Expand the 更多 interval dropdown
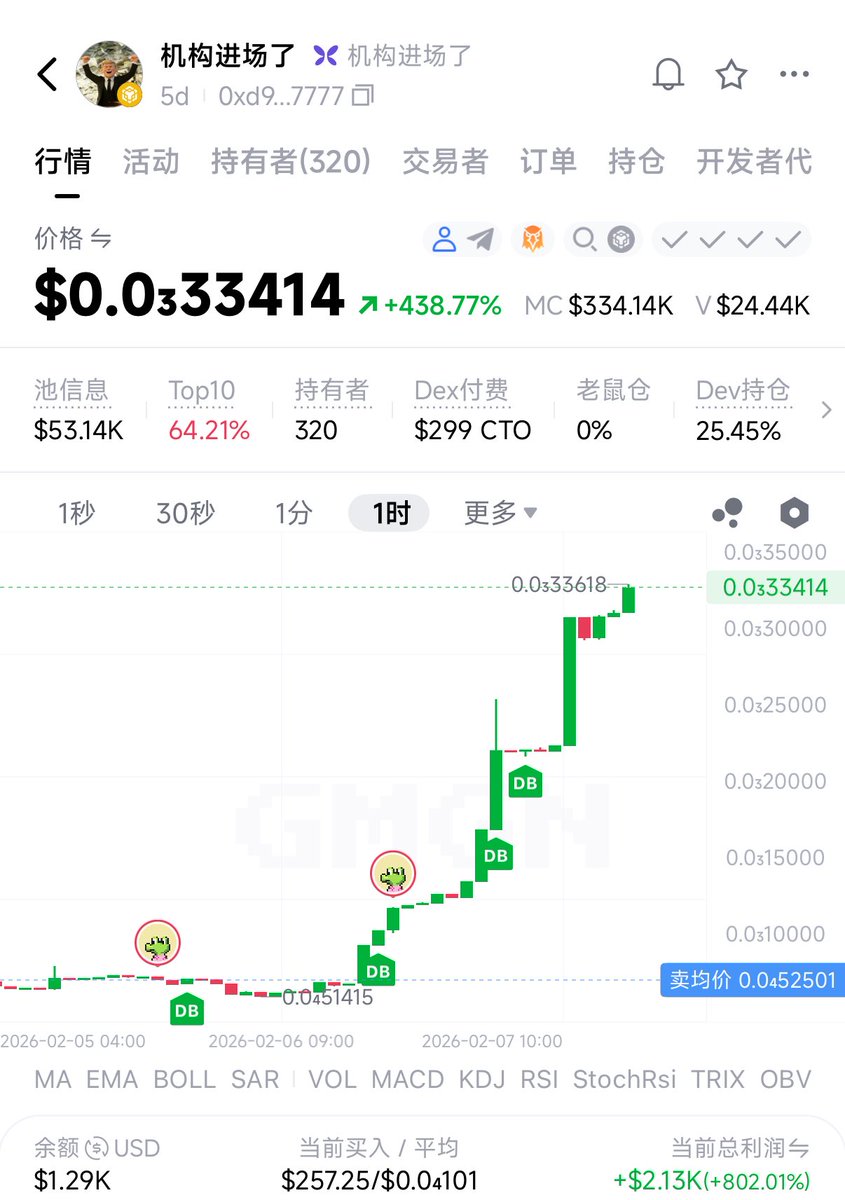 point(500,514)
